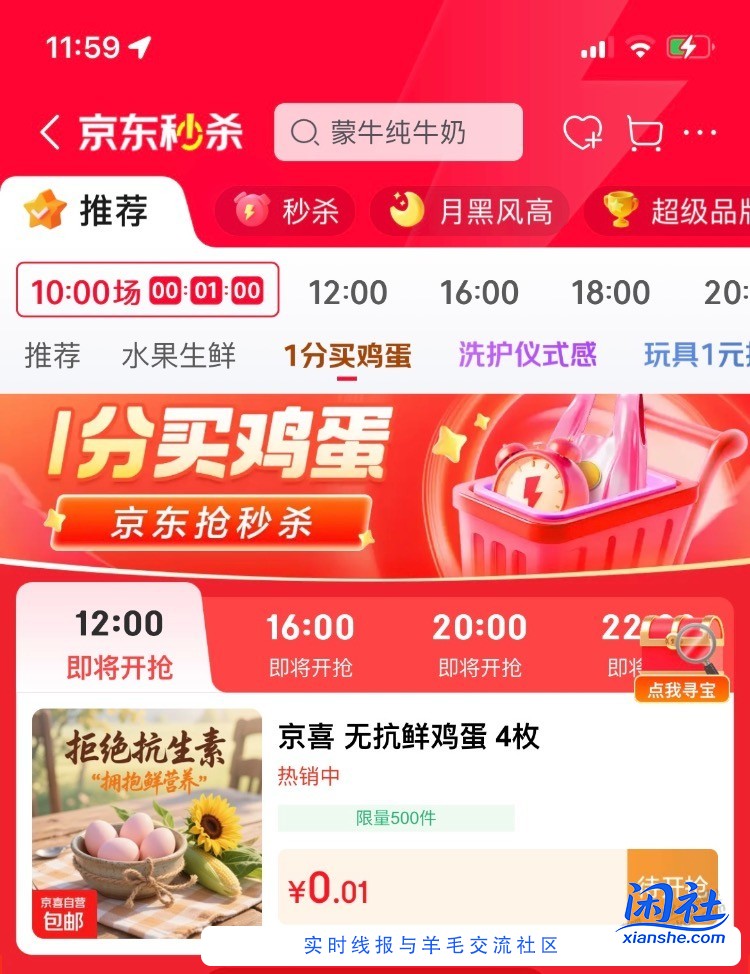Image resolution: width=750 pixels, height=974 pixels.
Task: Select the 12:00 session in top row
Action: click(x=348, y=292)
